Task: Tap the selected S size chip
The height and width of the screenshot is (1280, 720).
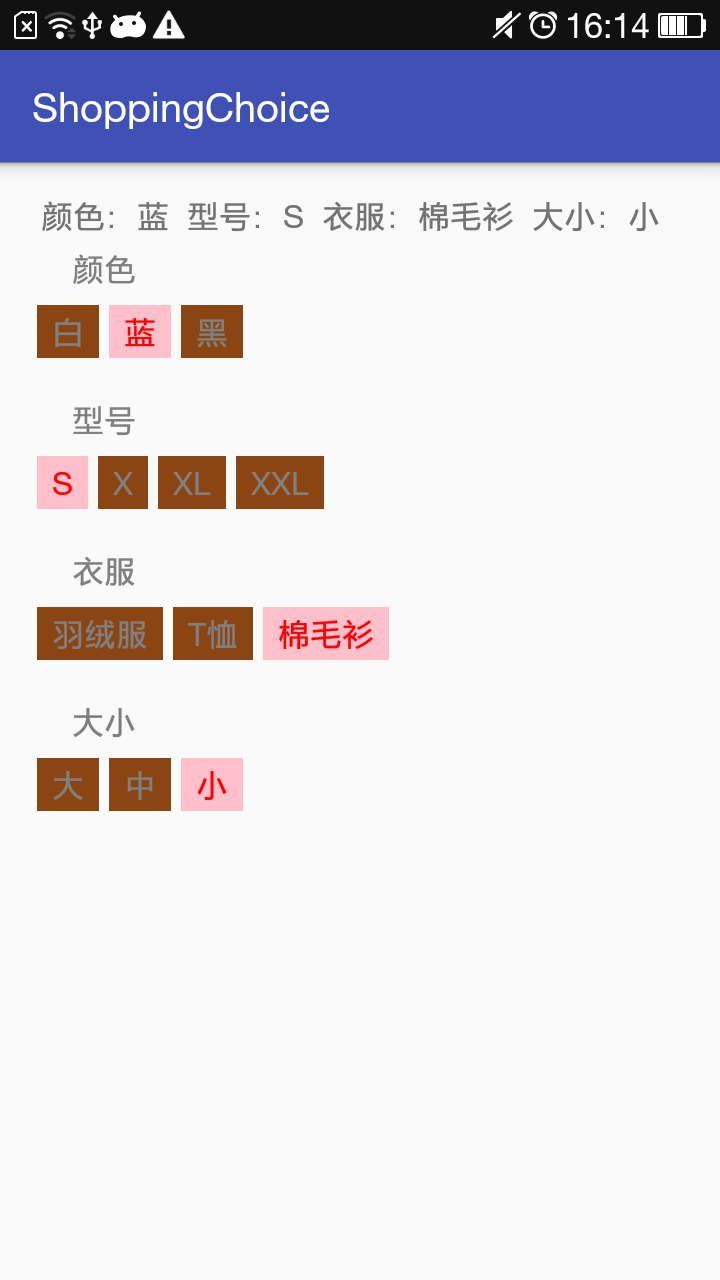Action: [62, 482]
